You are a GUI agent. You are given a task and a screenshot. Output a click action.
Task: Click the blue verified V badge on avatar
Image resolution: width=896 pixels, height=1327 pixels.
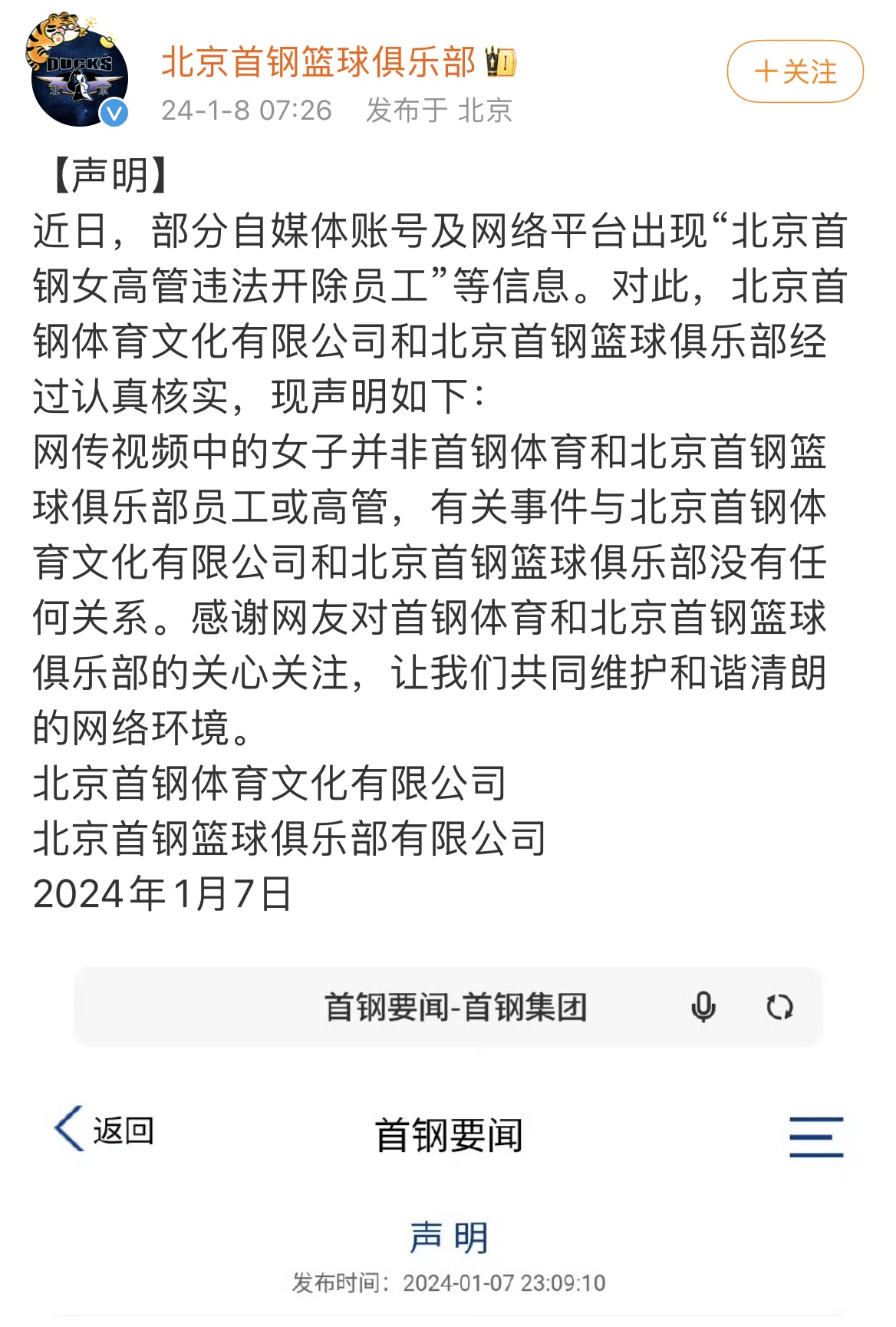(x=114, y=114)
